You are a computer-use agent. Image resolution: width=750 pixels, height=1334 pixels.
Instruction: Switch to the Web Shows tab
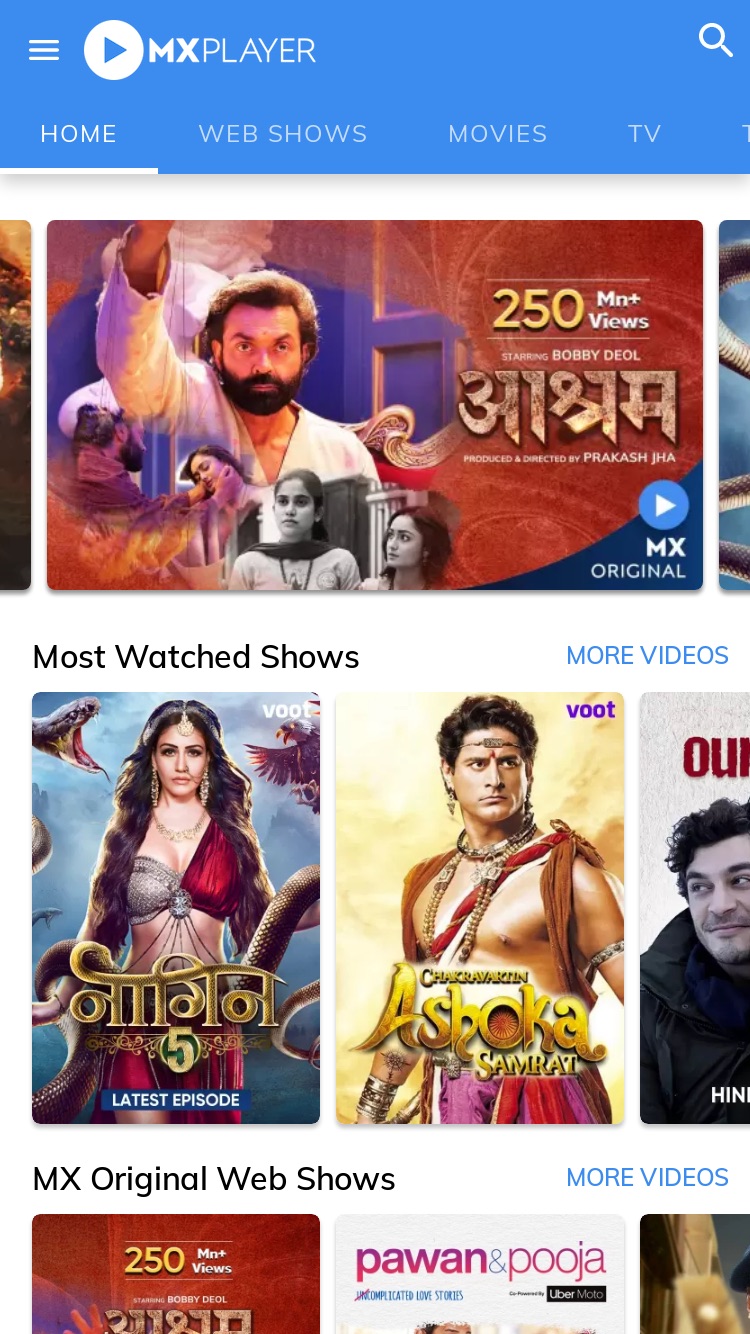(283, 134)
